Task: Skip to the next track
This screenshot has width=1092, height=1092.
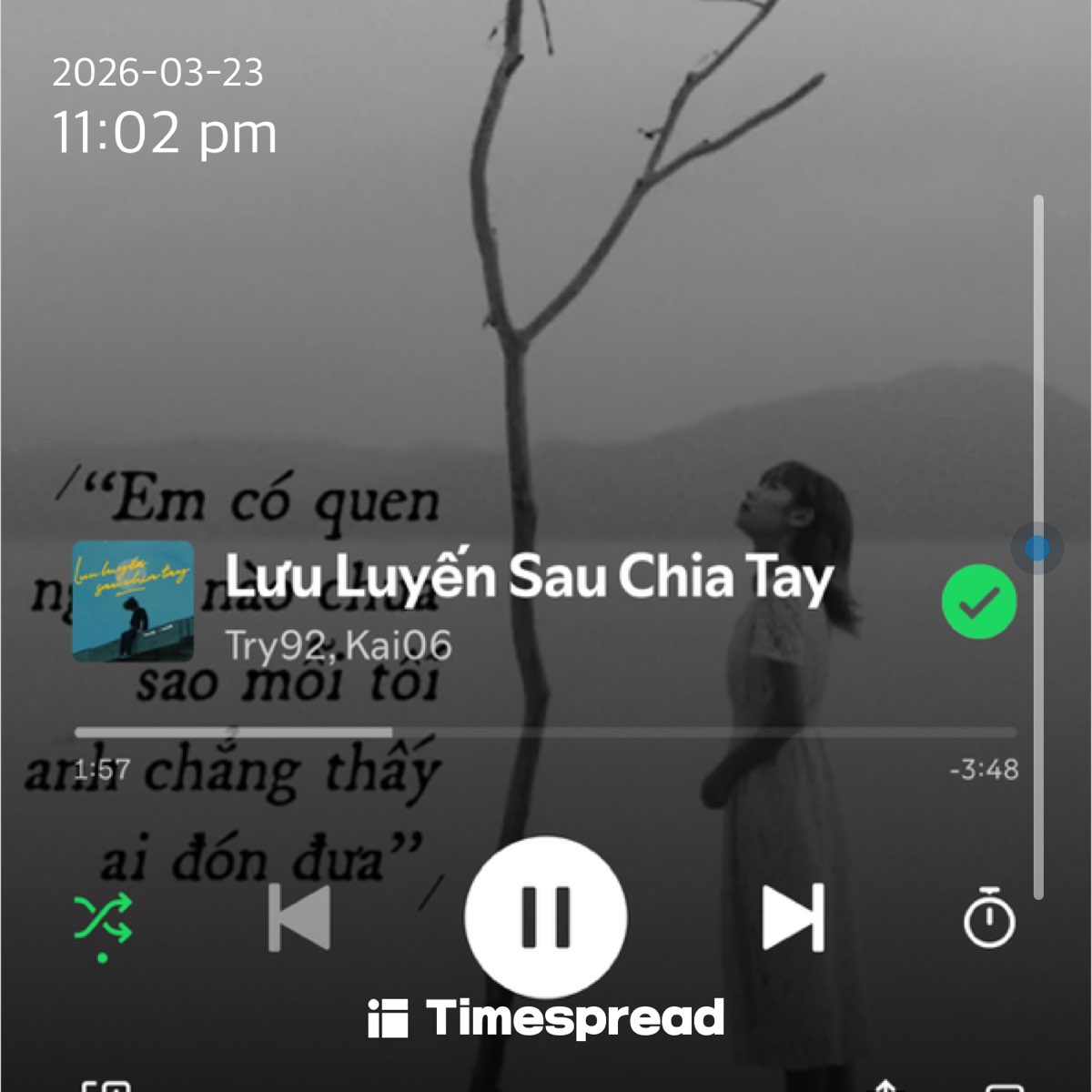Action: (x=793, y=917)
